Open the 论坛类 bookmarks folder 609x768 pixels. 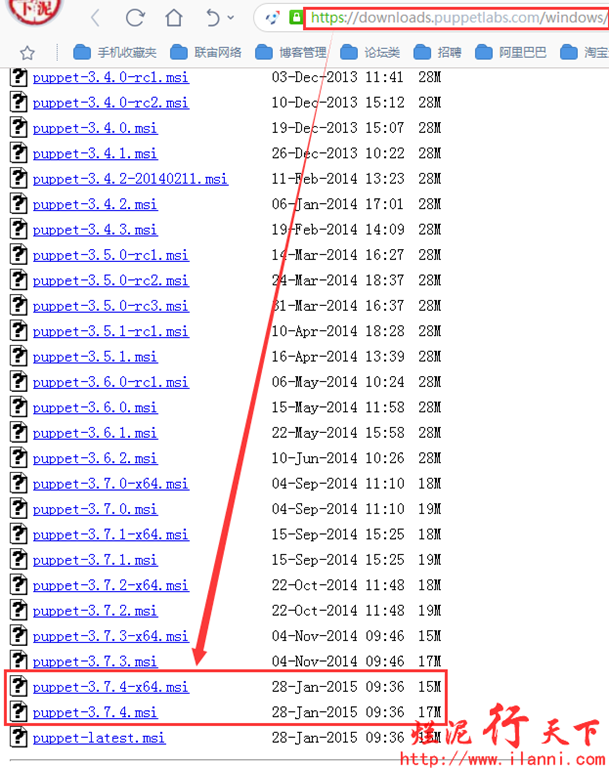tap(370, 52)
